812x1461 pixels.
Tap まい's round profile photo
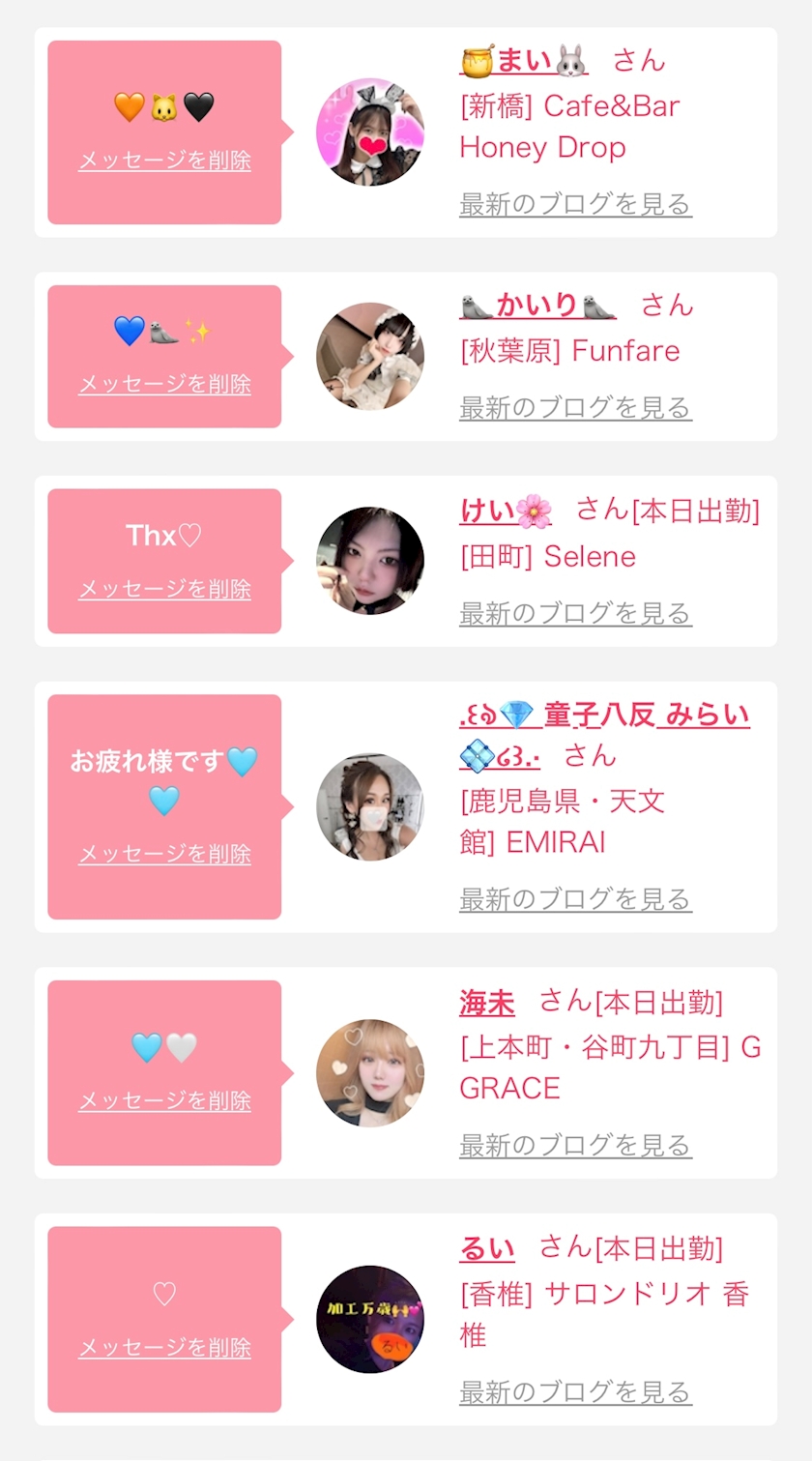(370, 132)
